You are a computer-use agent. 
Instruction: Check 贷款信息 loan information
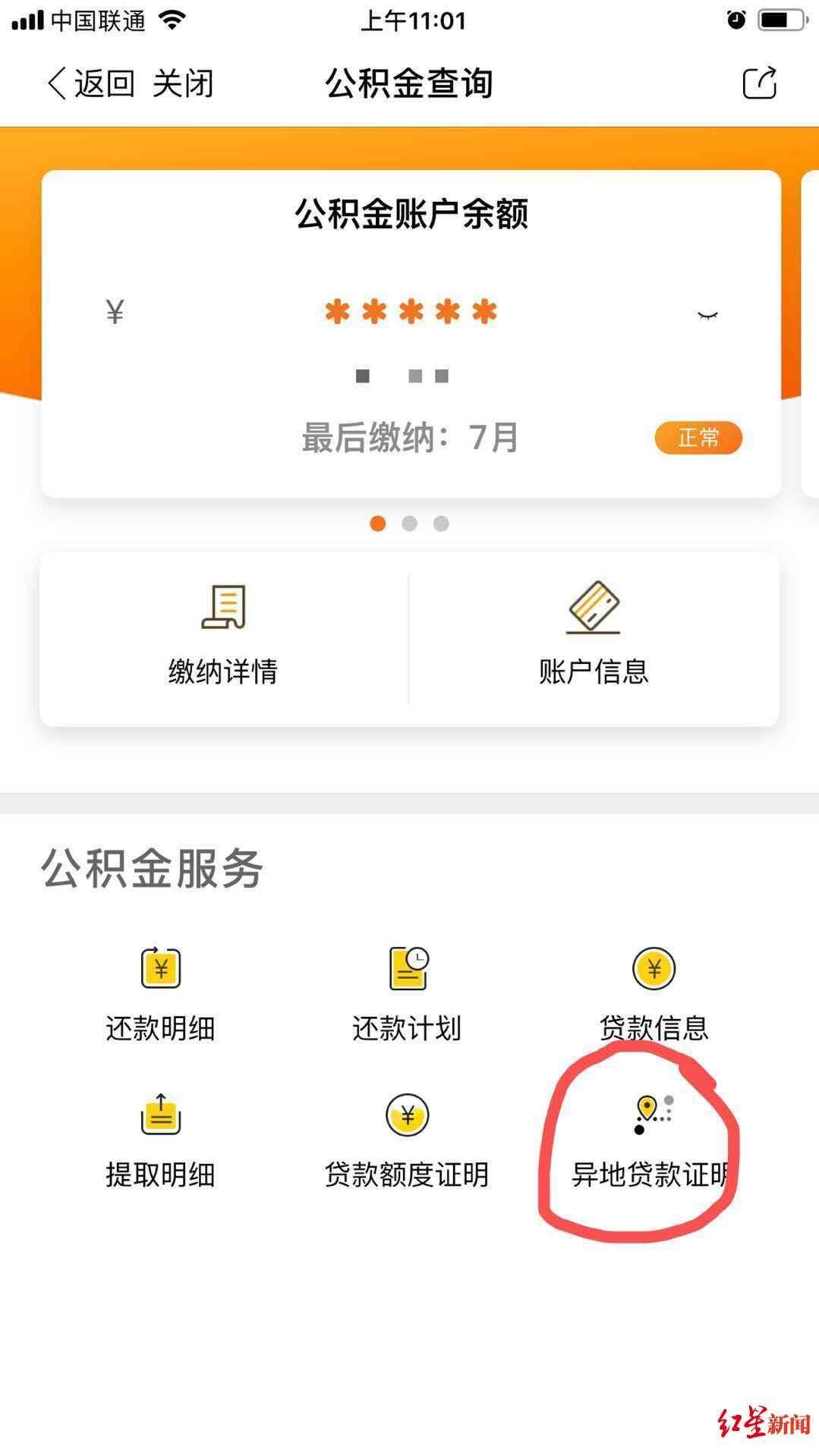(x=654, y=994)
